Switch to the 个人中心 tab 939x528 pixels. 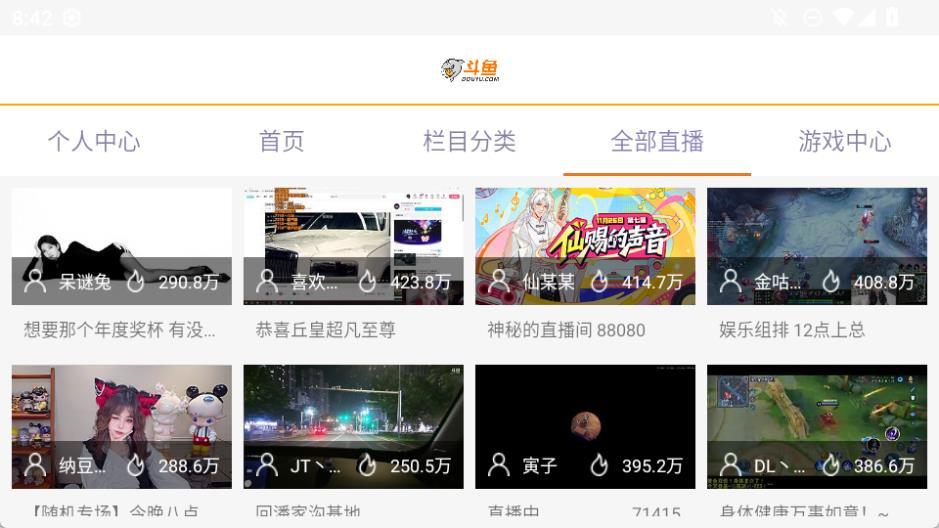point(94,141)
